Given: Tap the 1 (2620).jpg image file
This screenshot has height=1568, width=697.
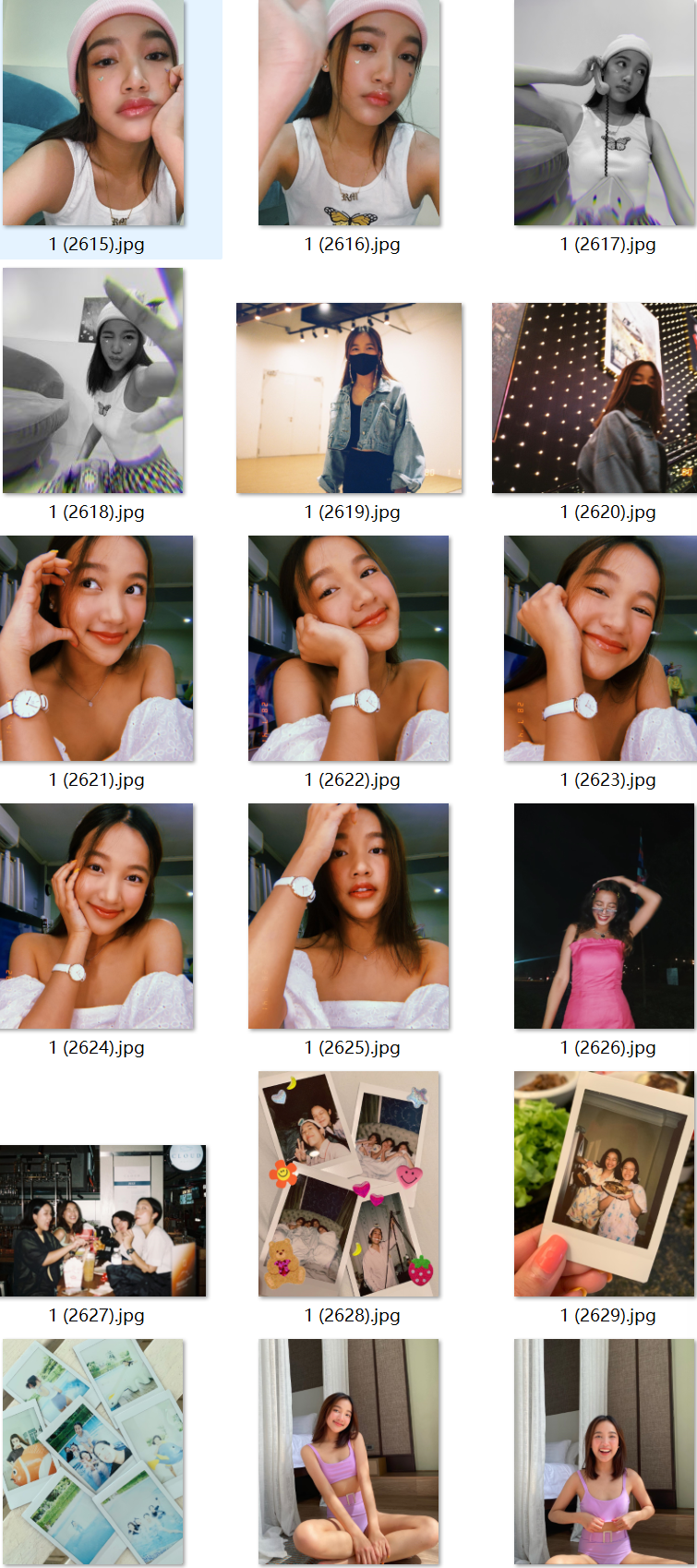Looking at the screenshot, I should tap(595, 398).
